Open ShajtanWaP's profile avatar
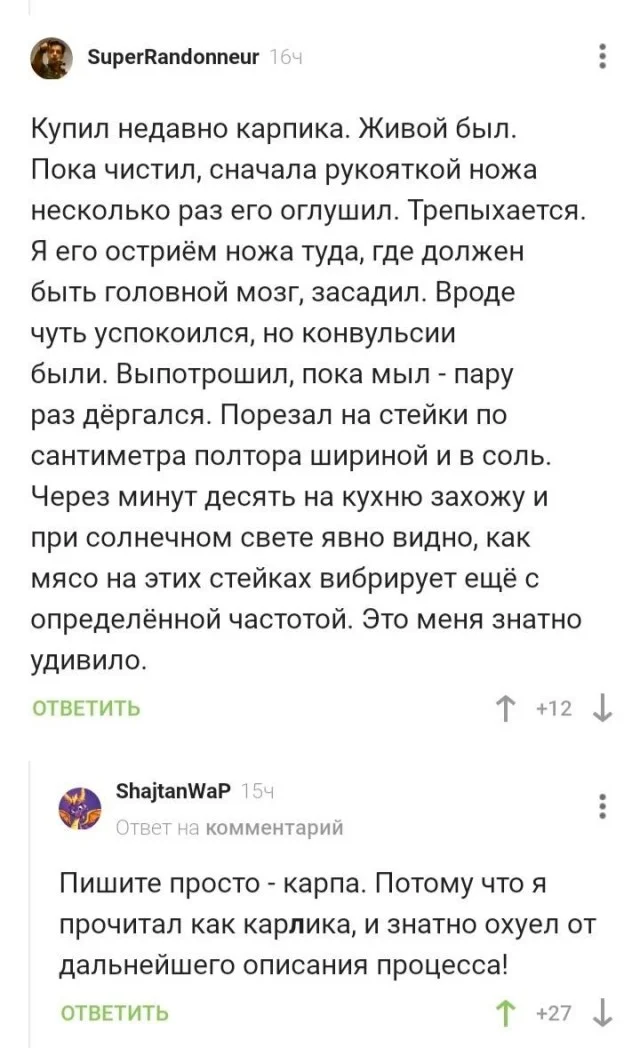This screenshot has height=1048, width=640. [82, 807]
